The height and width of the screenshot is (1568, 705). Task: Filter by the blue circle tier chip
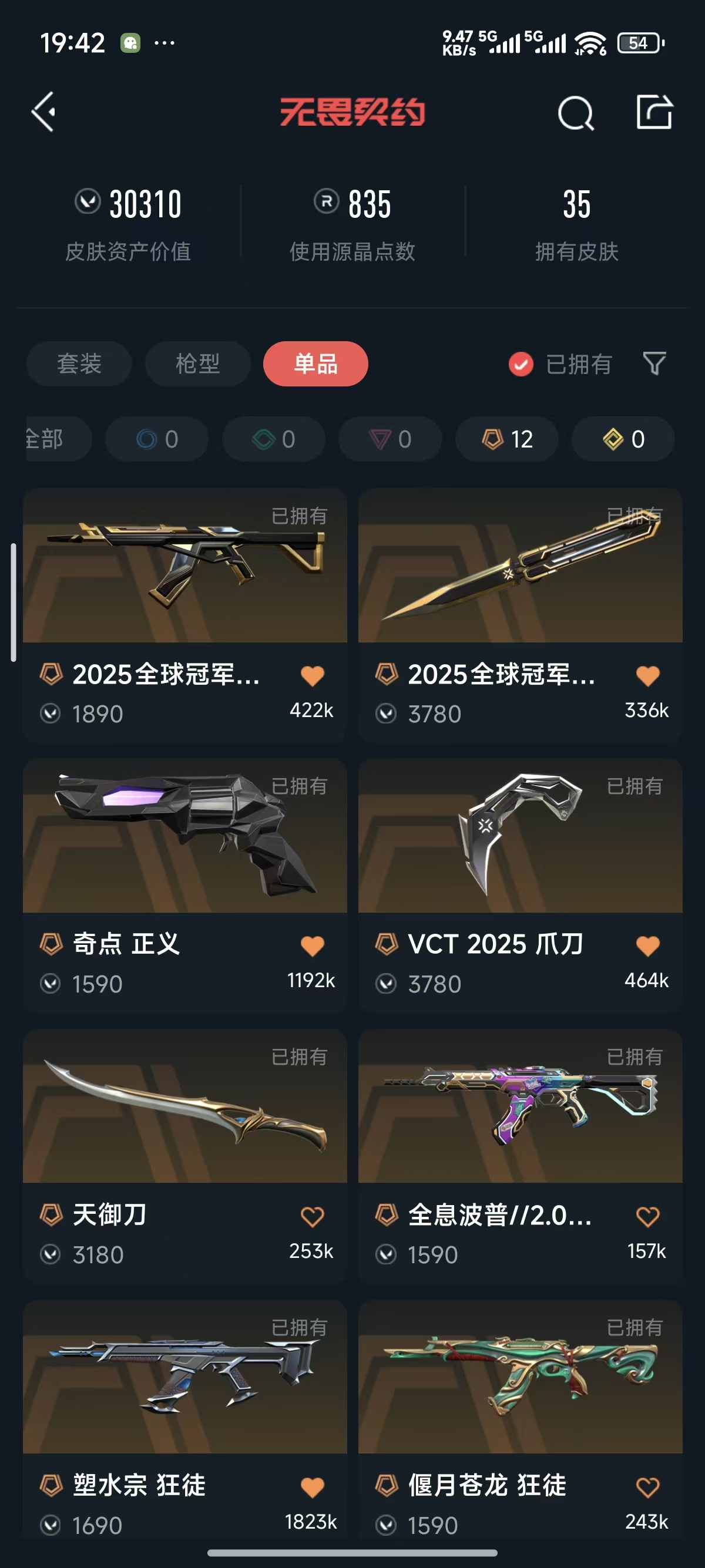click(156, 439)
